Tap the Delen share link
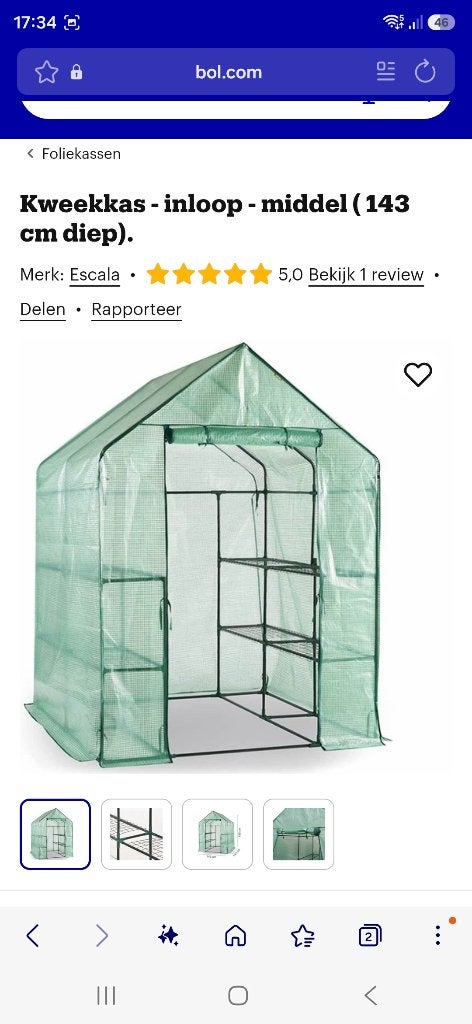 pyautogui.click(x=42, y=310)
